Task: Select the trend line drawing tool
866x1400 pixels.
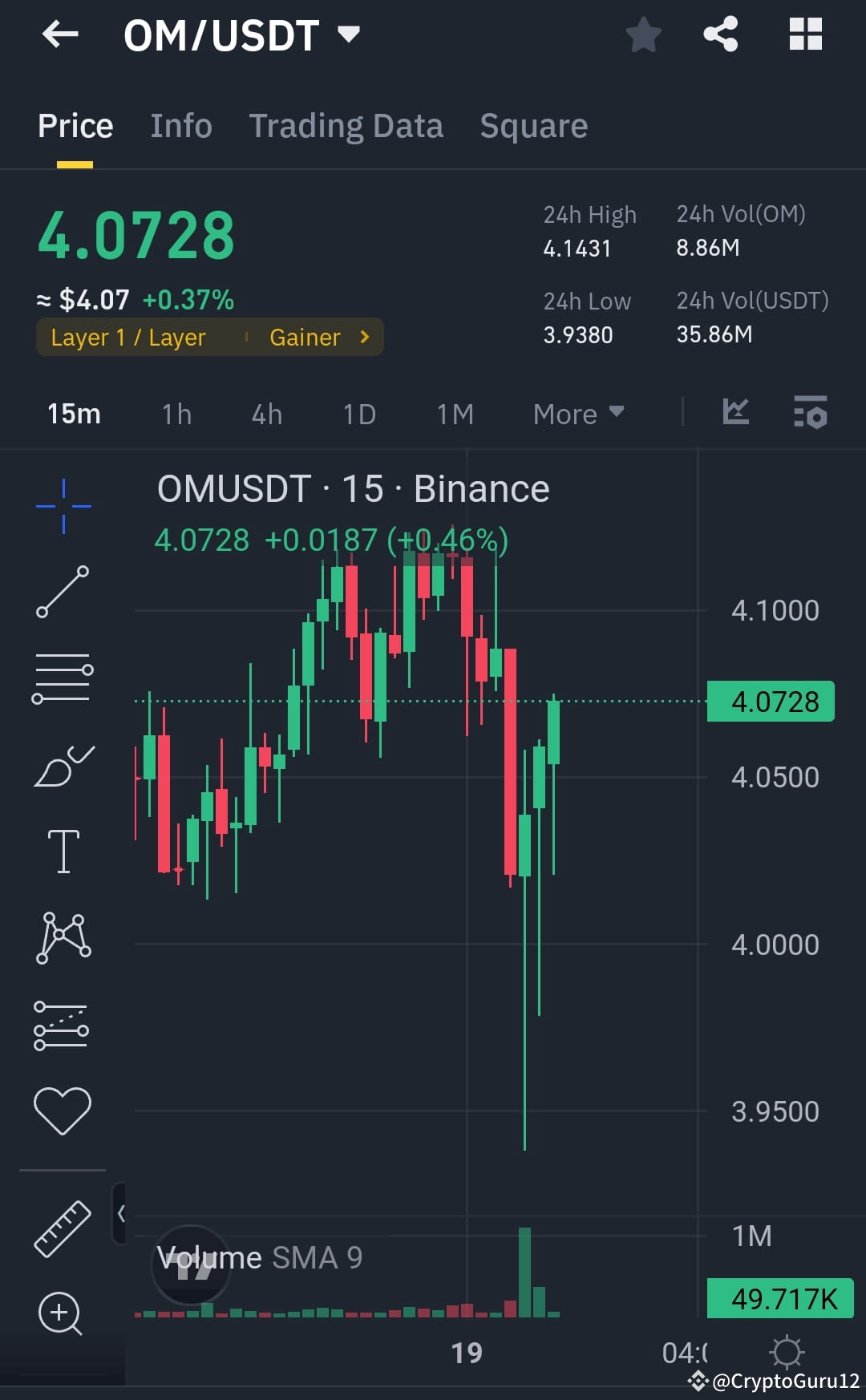Action: point(63,593)
